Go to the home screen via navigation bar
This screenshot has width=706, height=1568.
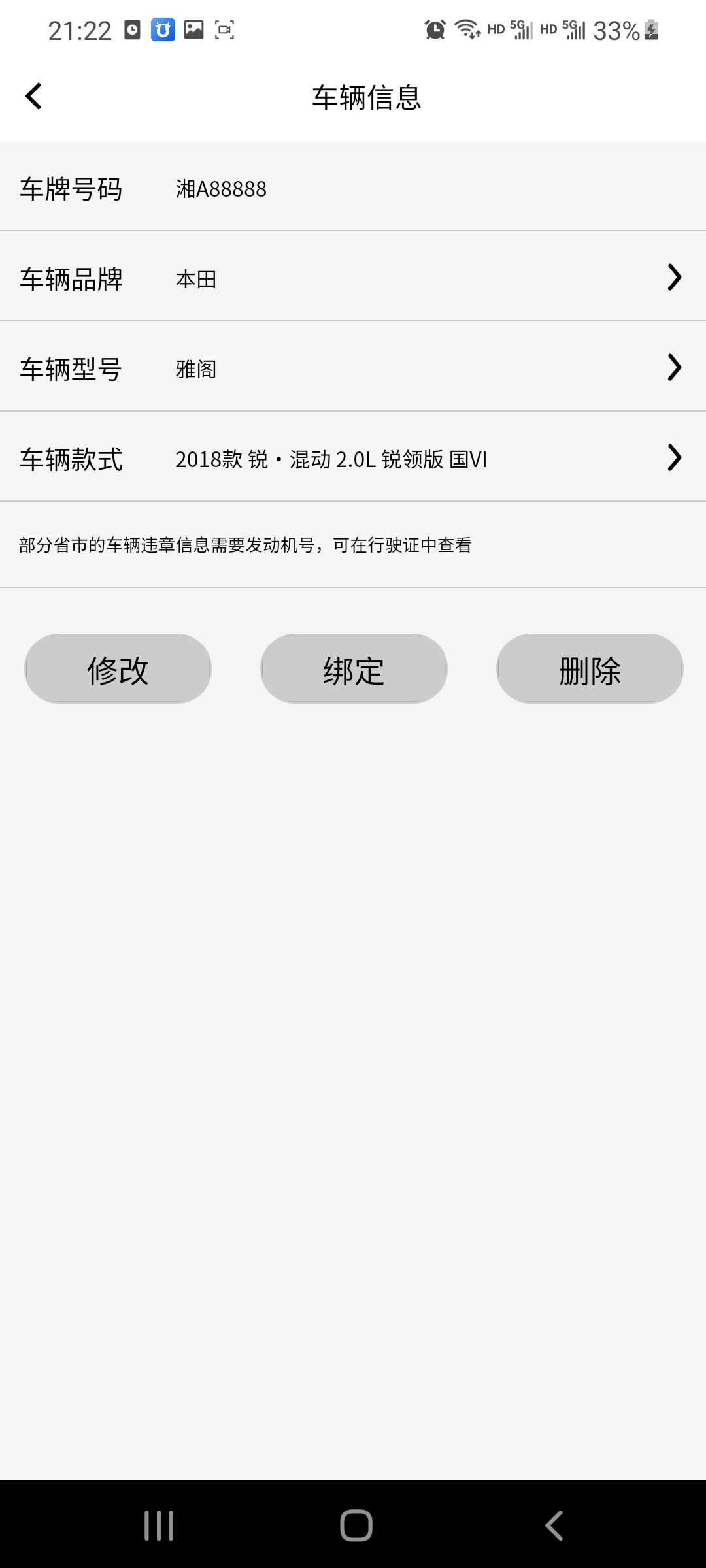(356, 1526)
